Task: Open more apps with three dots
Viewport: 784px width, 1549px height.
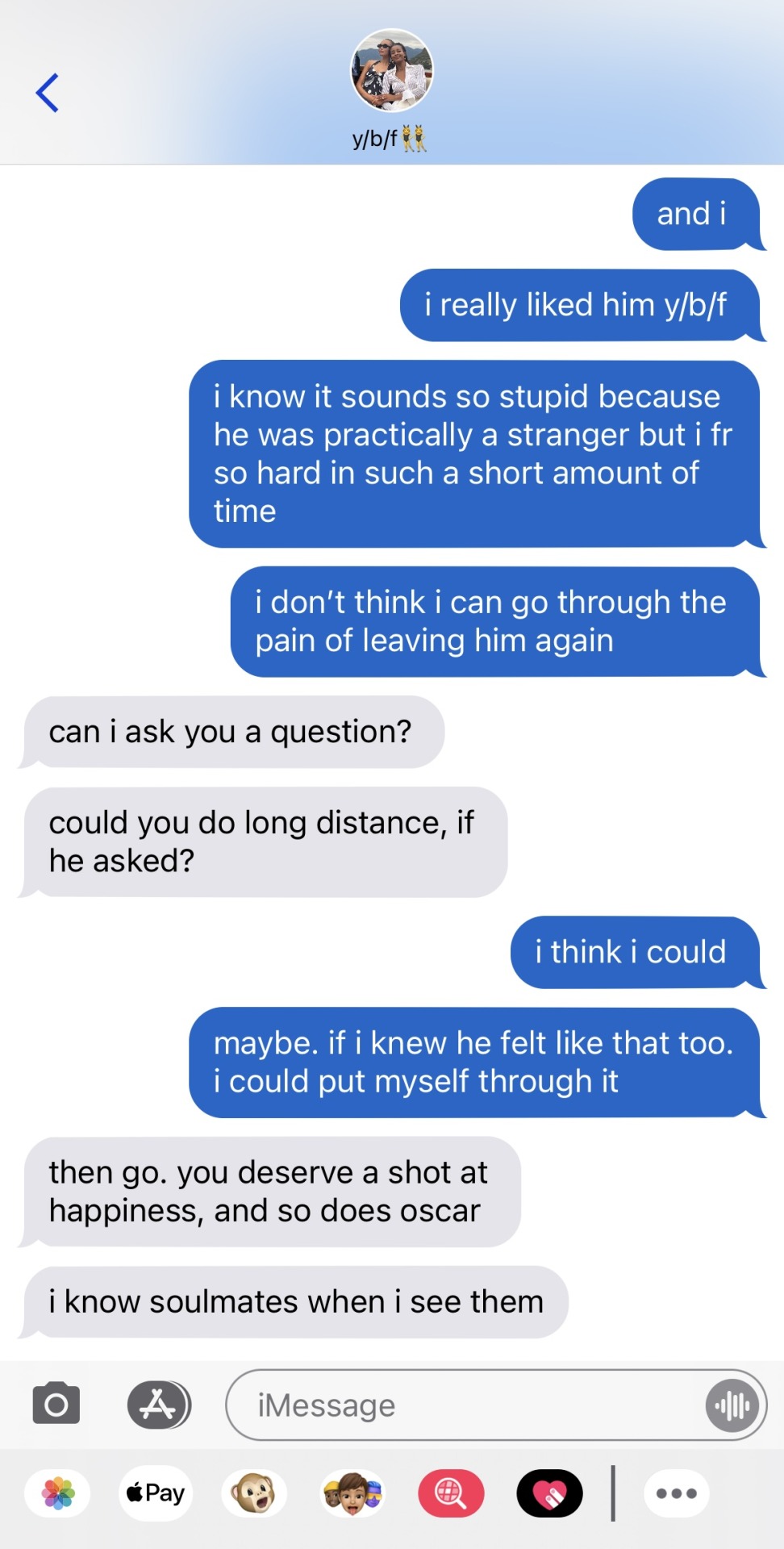Action: pyautogui.click(x=676, y=1493)
